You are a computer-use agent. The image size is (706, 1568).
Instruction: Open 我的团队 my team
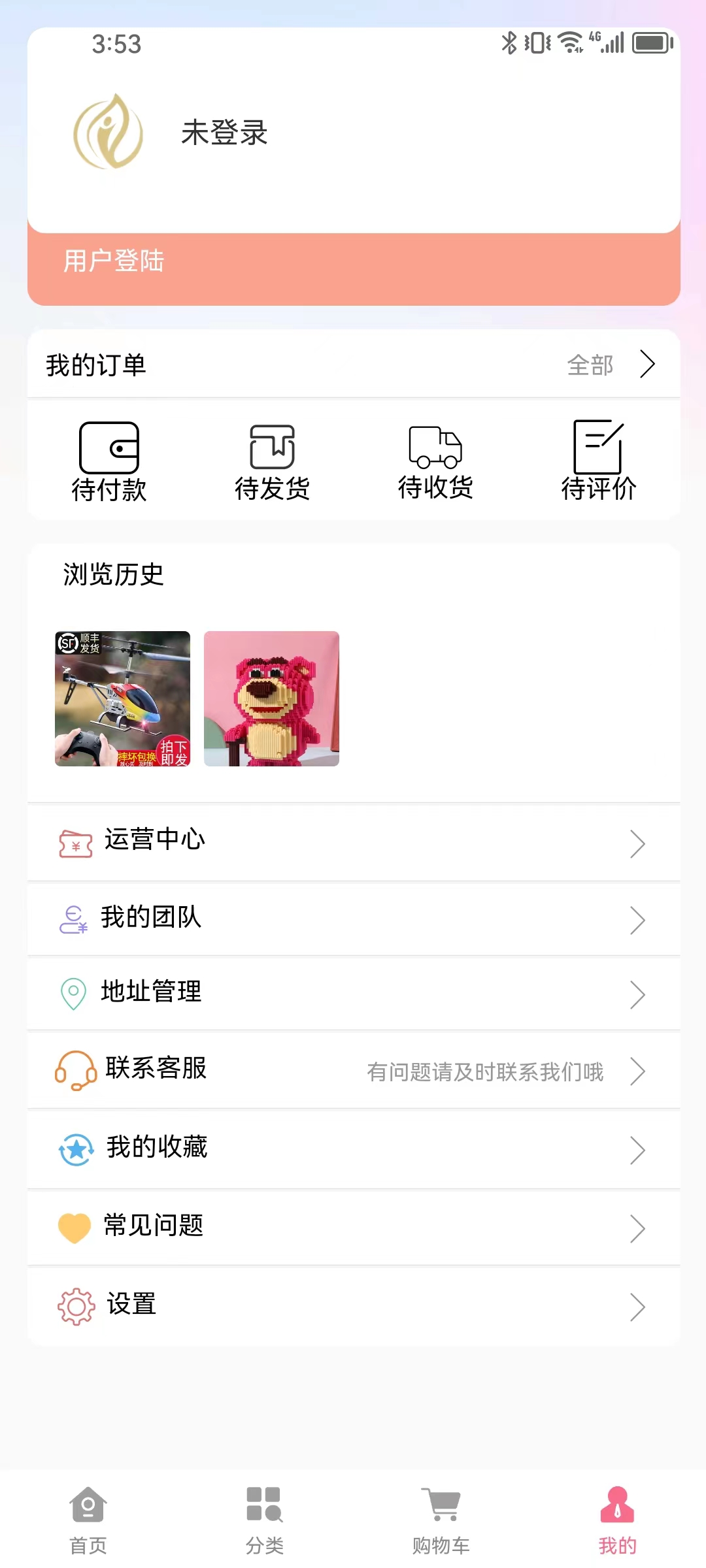(353, 919)
